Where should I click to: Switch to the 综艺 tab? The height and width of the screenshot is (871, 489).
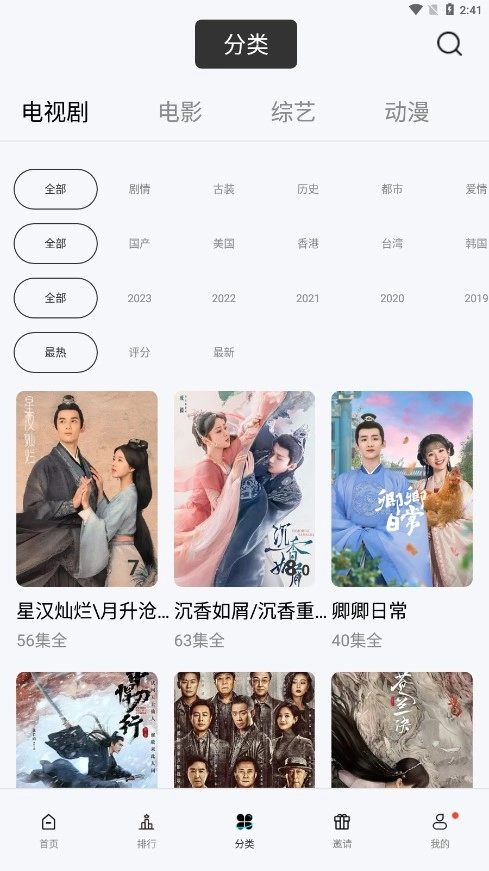point(293,112)
